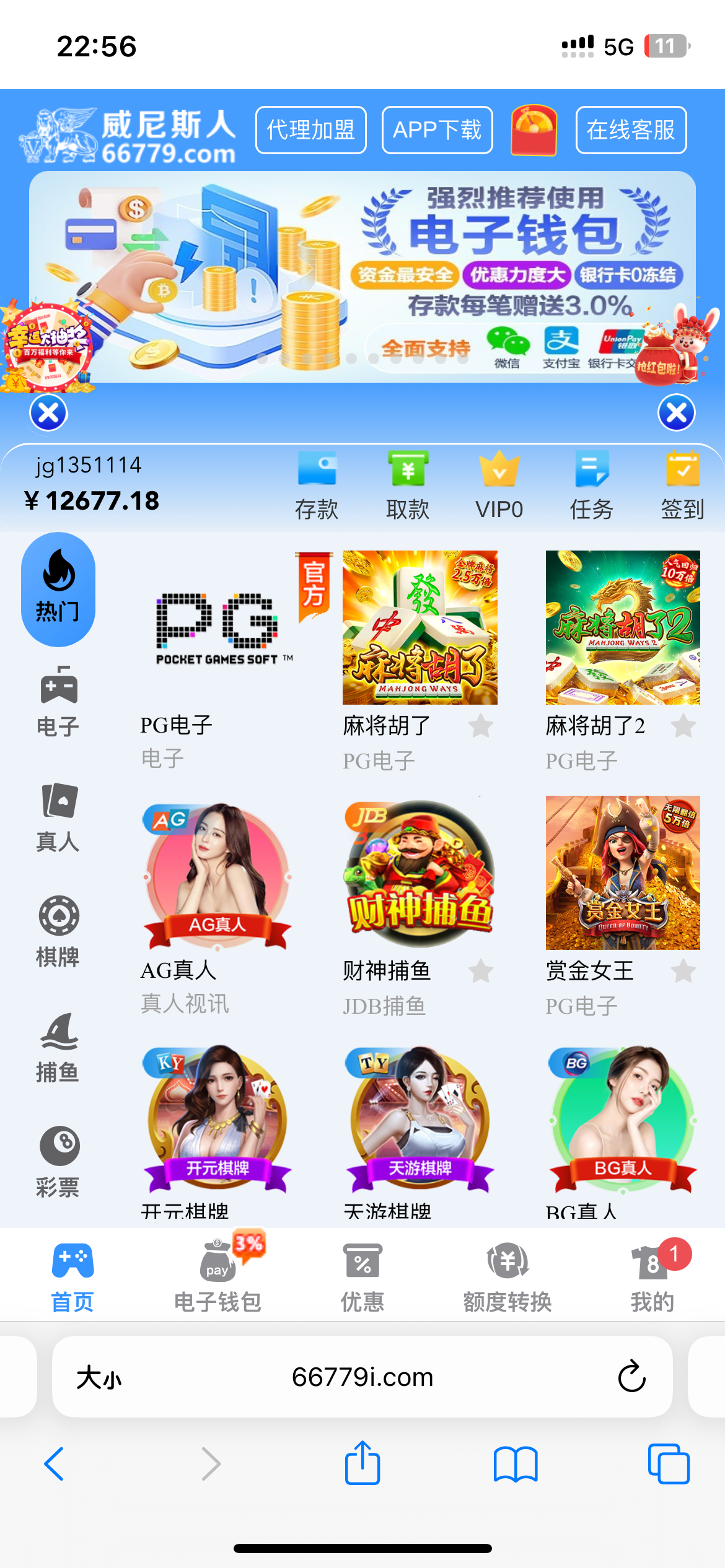Image resolution: width=725 pixels, height=1568 pixels.
Task: Go to the 我的 tab
Action: click(652, 1277)
